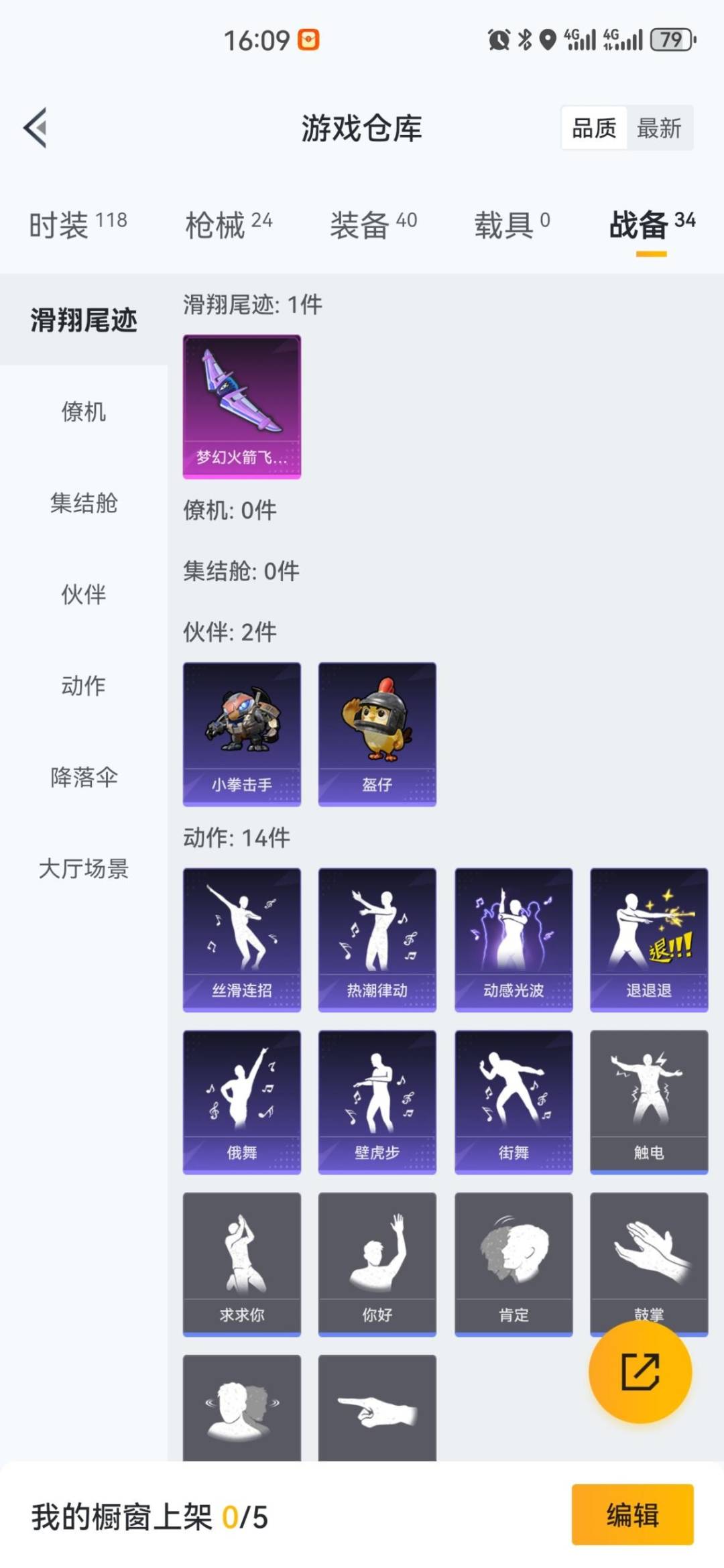
Task: Select the 小拳击手 companion icon
Action: pyautogui.click(x=242, y=734)
